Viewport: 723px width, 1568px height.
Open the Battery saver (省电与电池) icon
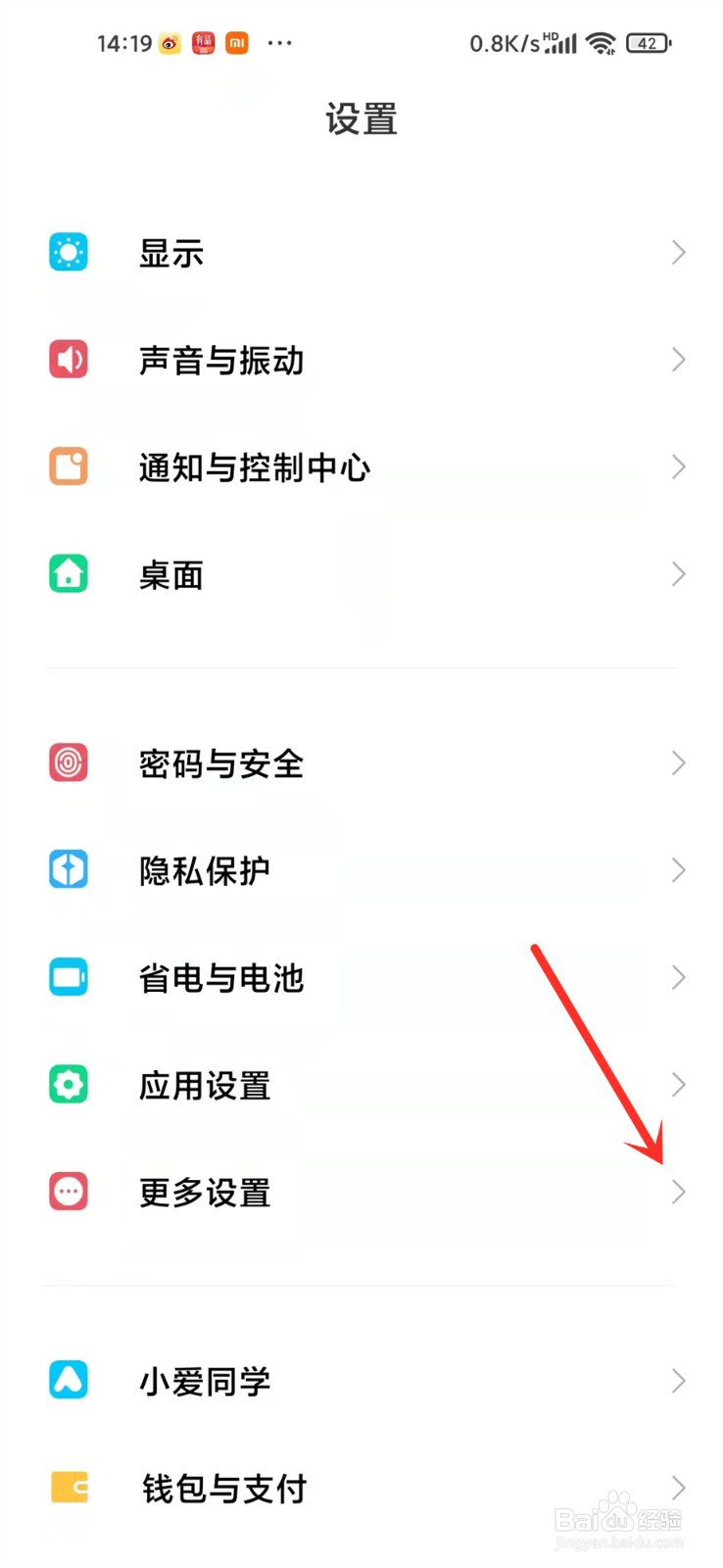[68, 977]
